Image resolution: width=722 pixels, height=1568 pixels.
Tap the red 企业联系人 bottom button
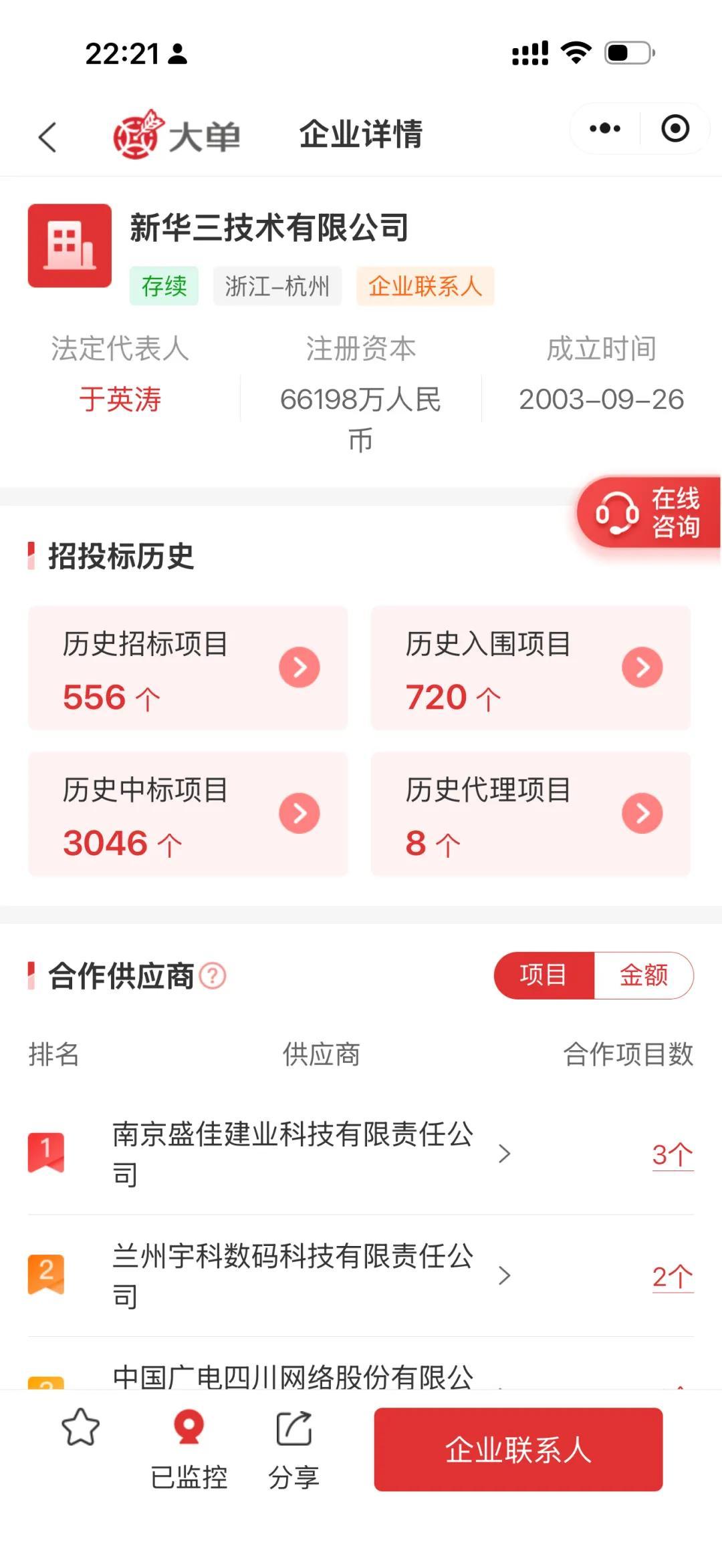coord(518,1449)
